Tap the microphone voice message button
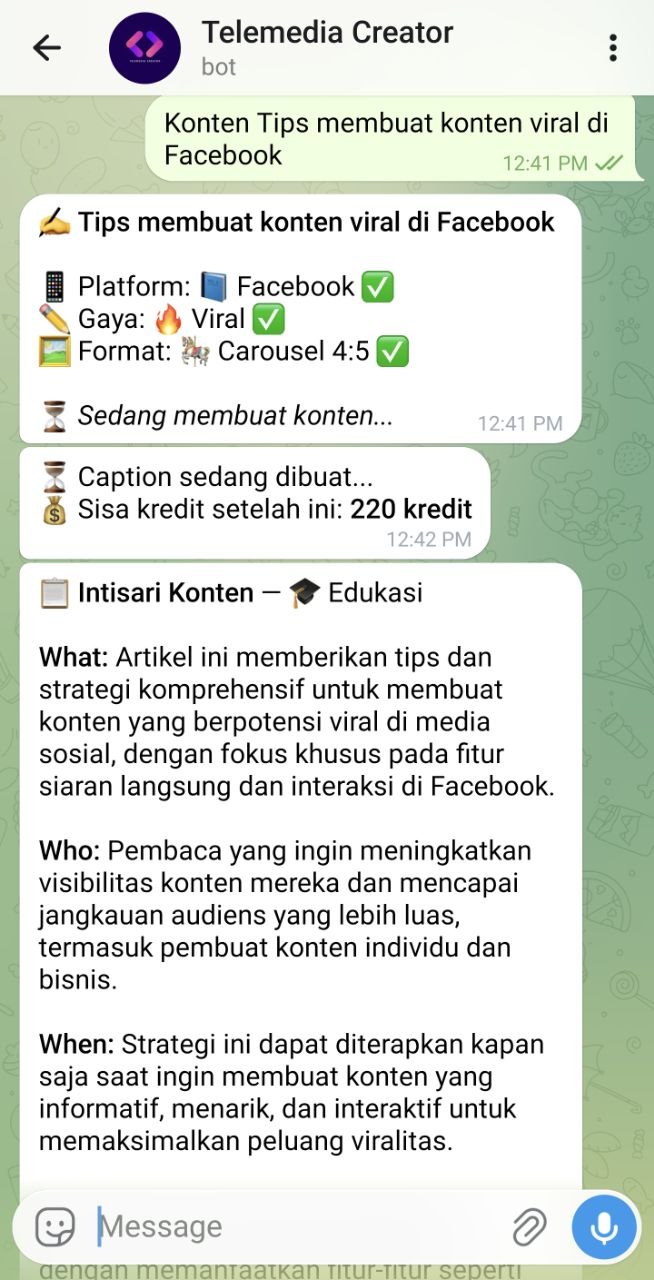 [604, 1226]
